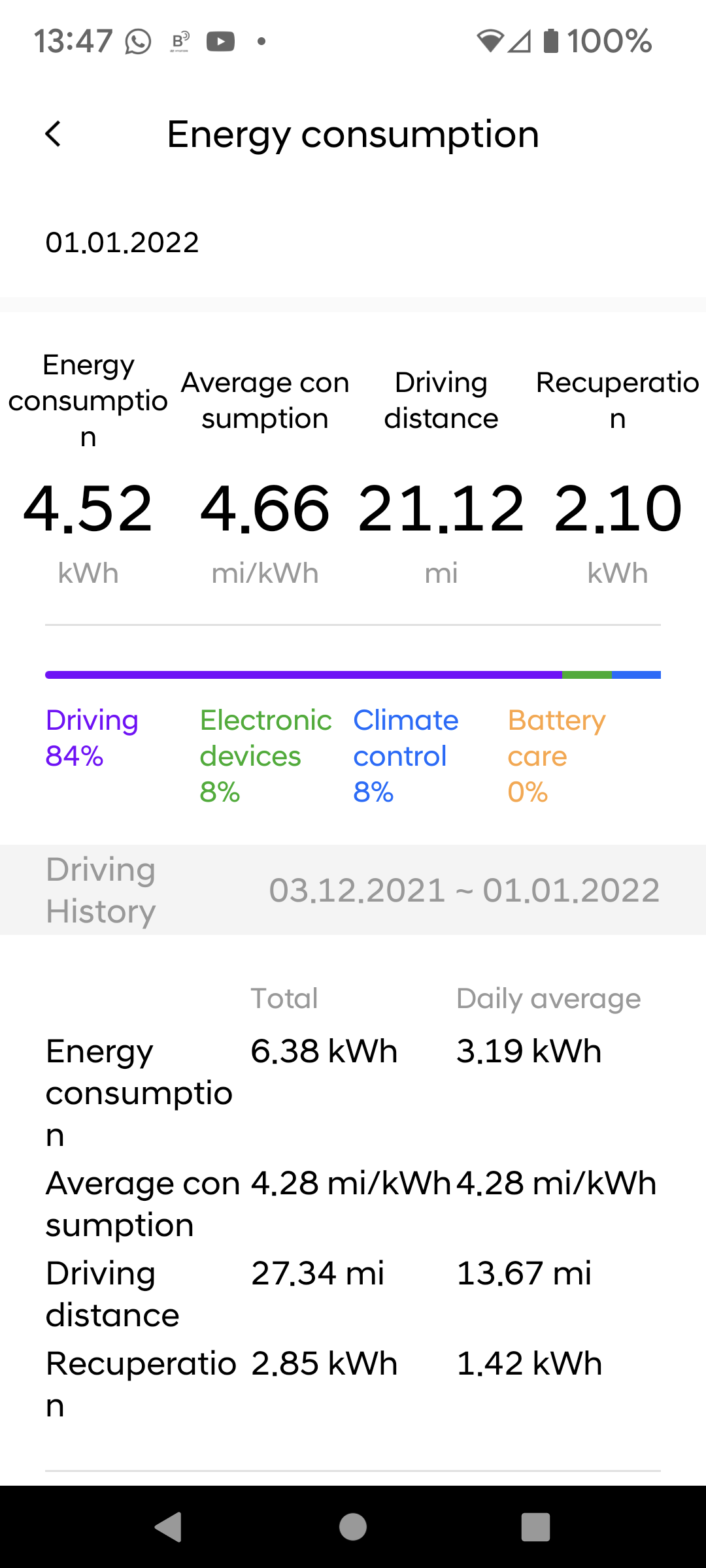Go back from Energy consumption screen
This screenshot has width=706, height=1568.
point(54,135)
